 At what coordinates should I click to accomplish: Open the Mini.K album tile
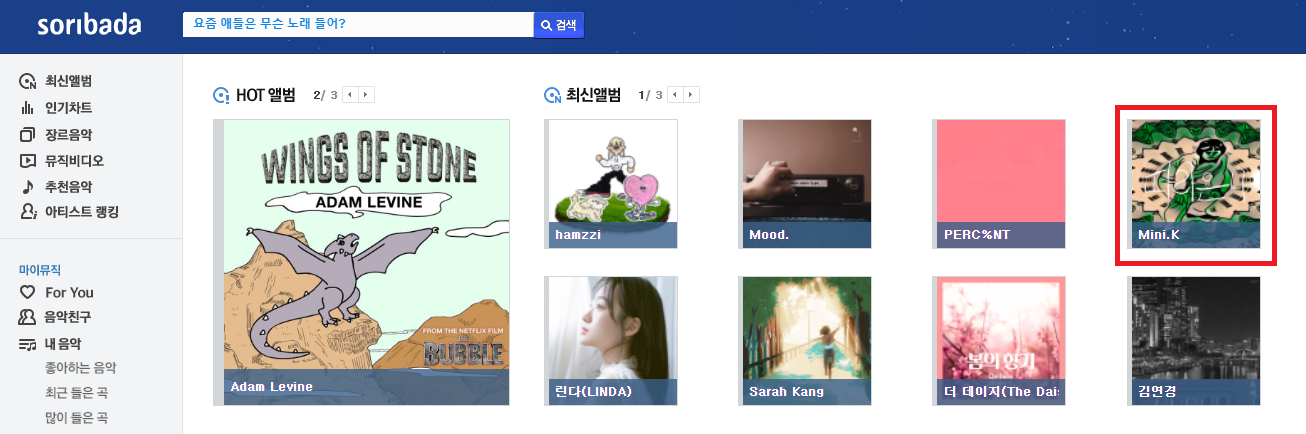click(x=1196, y=183)
